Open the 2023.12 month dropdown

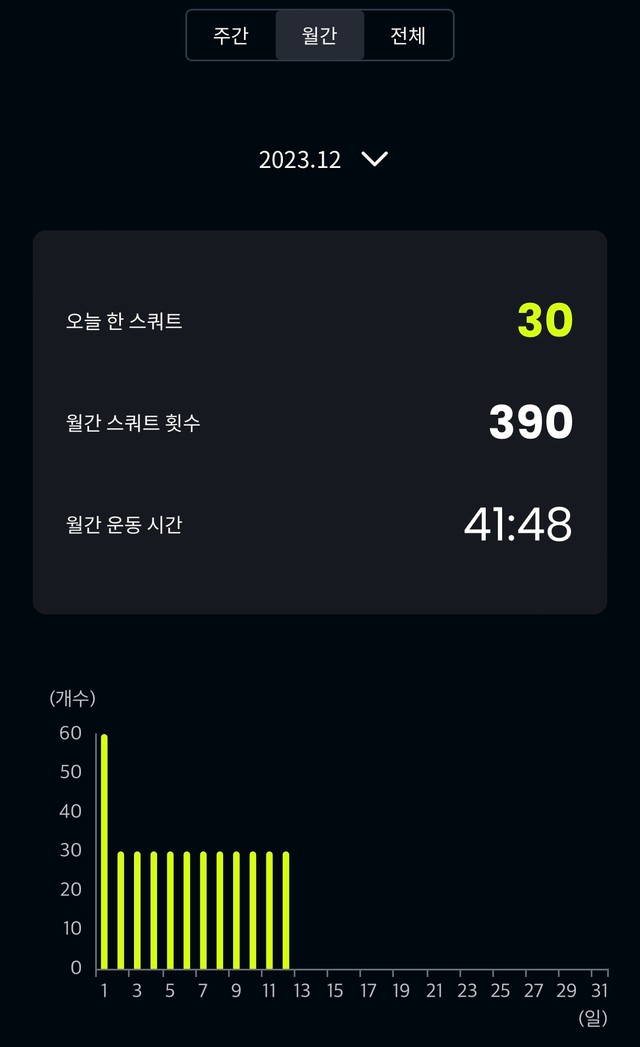point(323,159)
